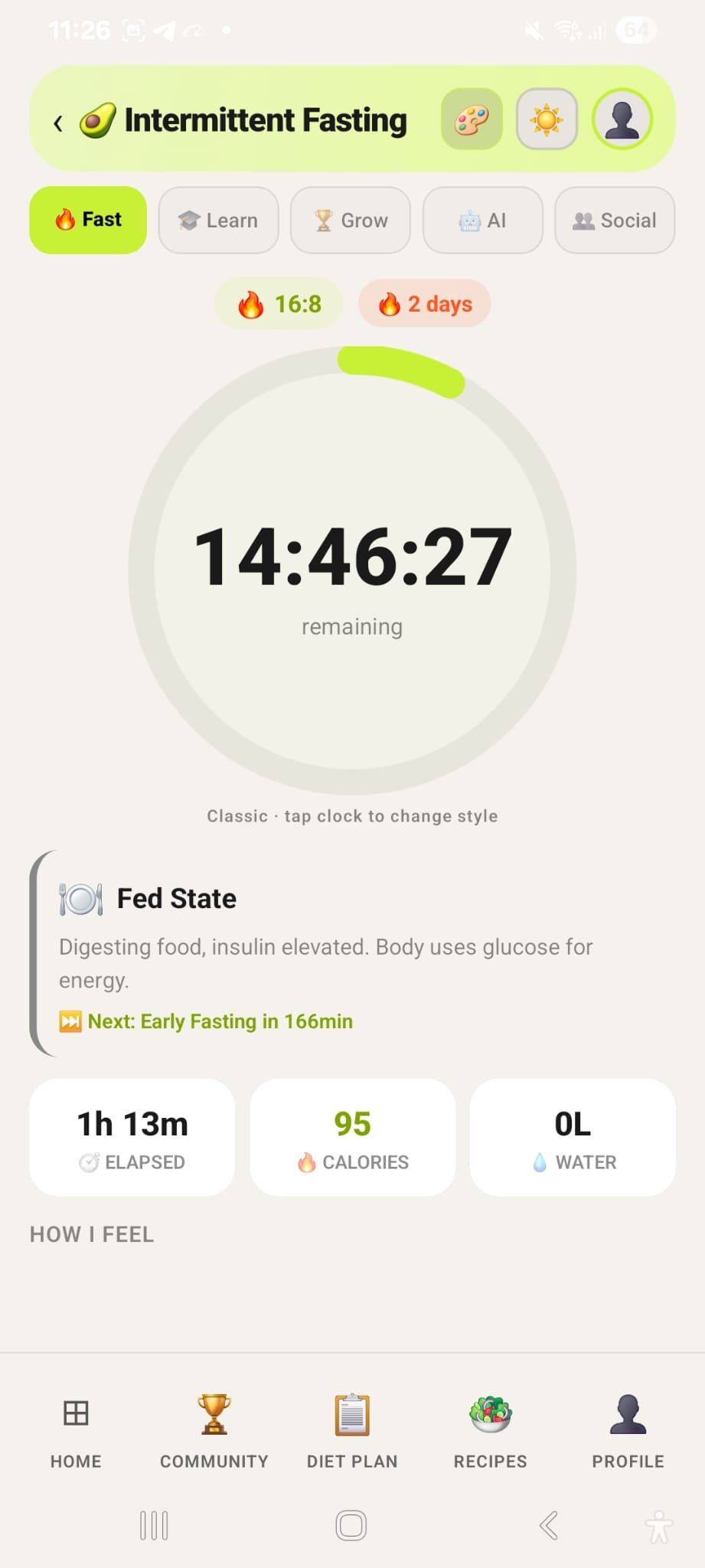Switch to the Grow tab
This screenshot has width=705, height=1568.
(x=351, y=220)
